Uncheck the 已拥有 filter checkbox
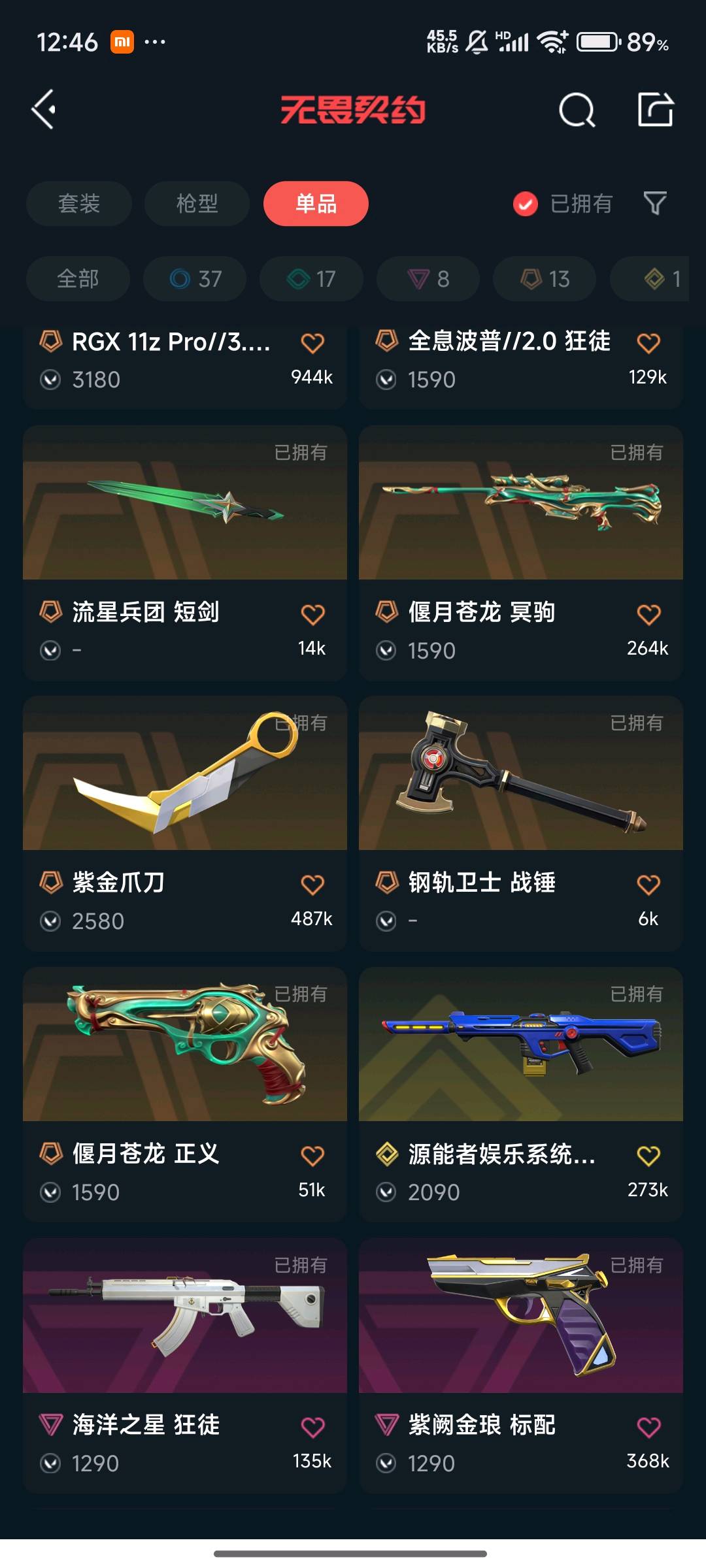Image resolution: width=706 pixels, height=1568 pixels. (525, 204)
